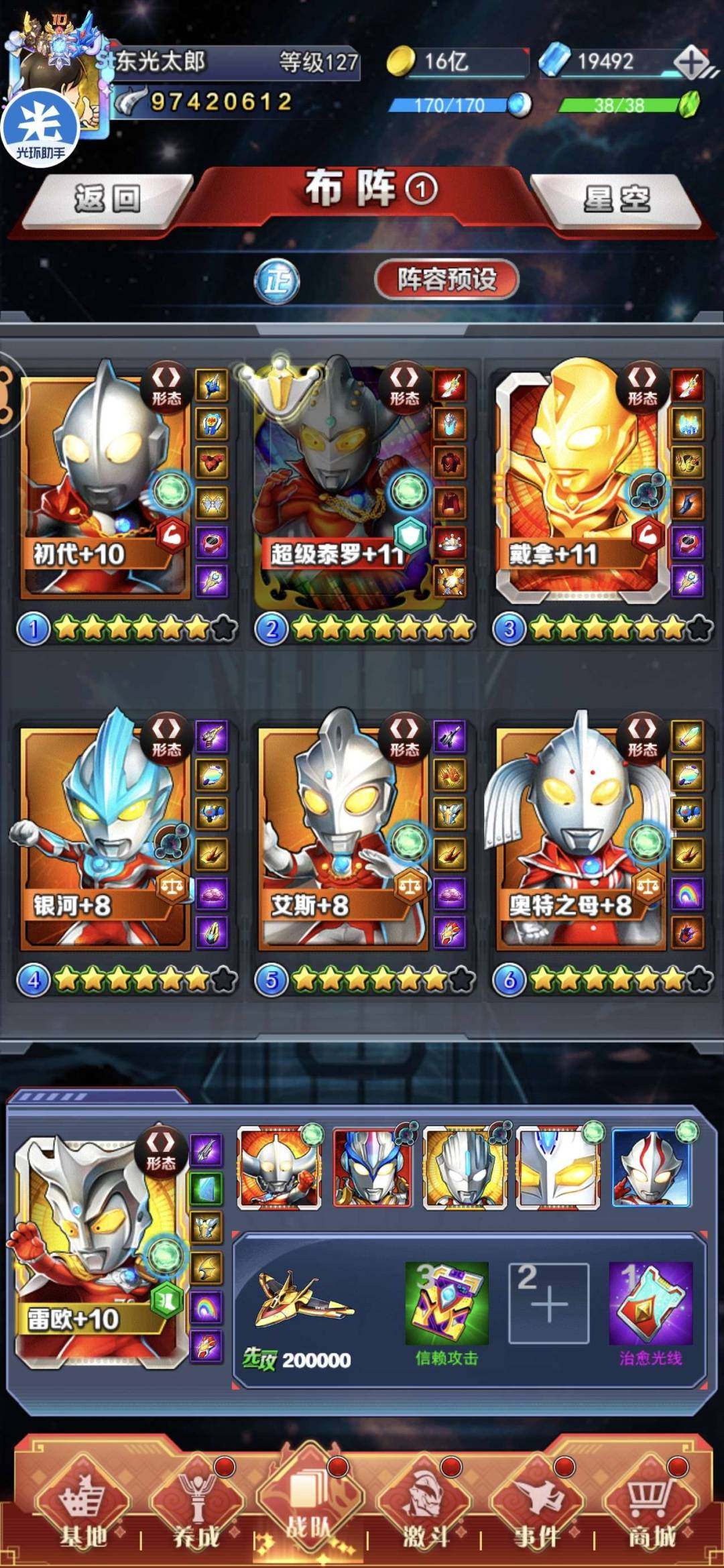Viewport: 724px width, 1568px height.
Task: Open the 治愈光线 skill card
Action: 650,1304
